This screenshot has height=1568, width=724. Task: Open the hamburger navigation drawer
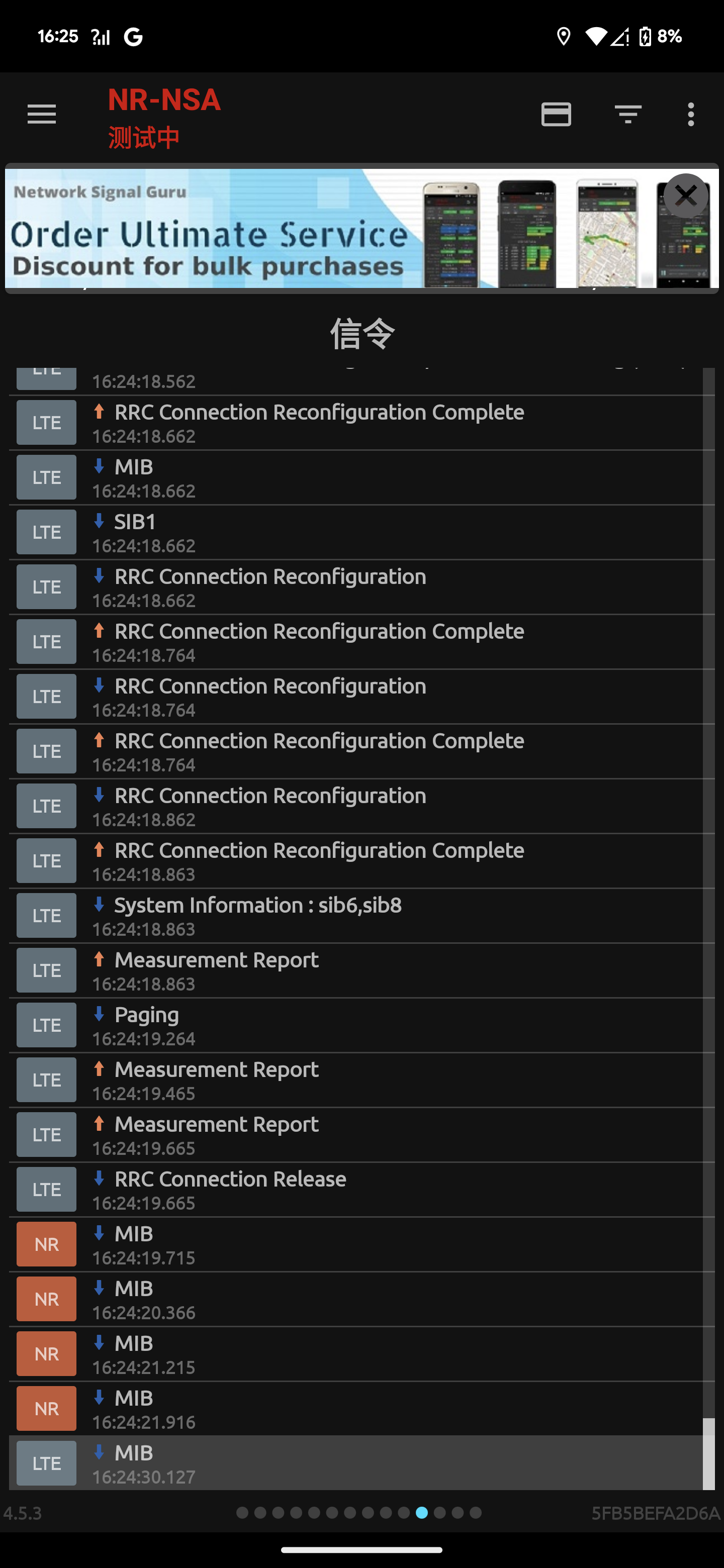click(41, 115)
